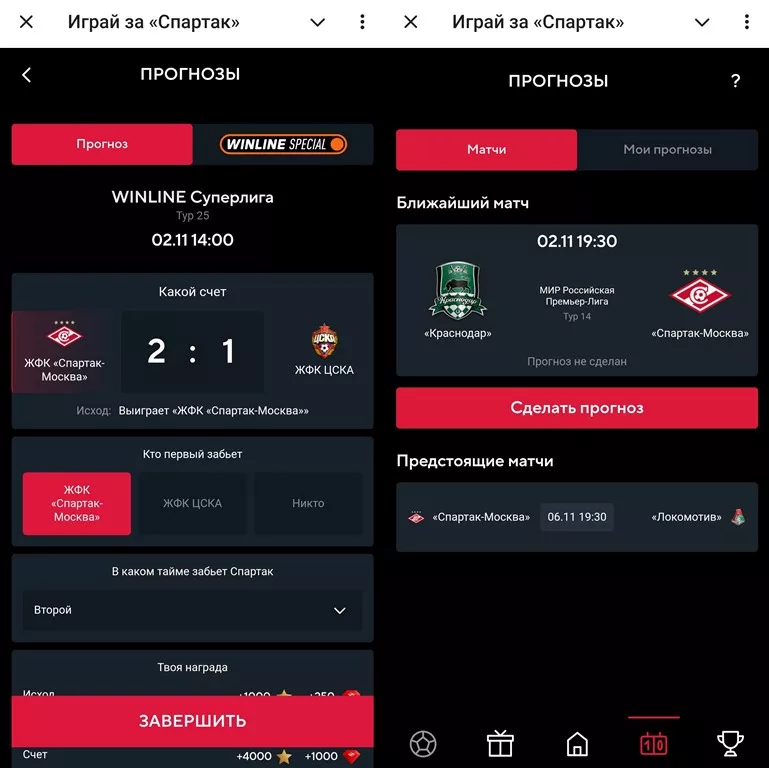Go back from the forecast form

(x=27, y=75)
